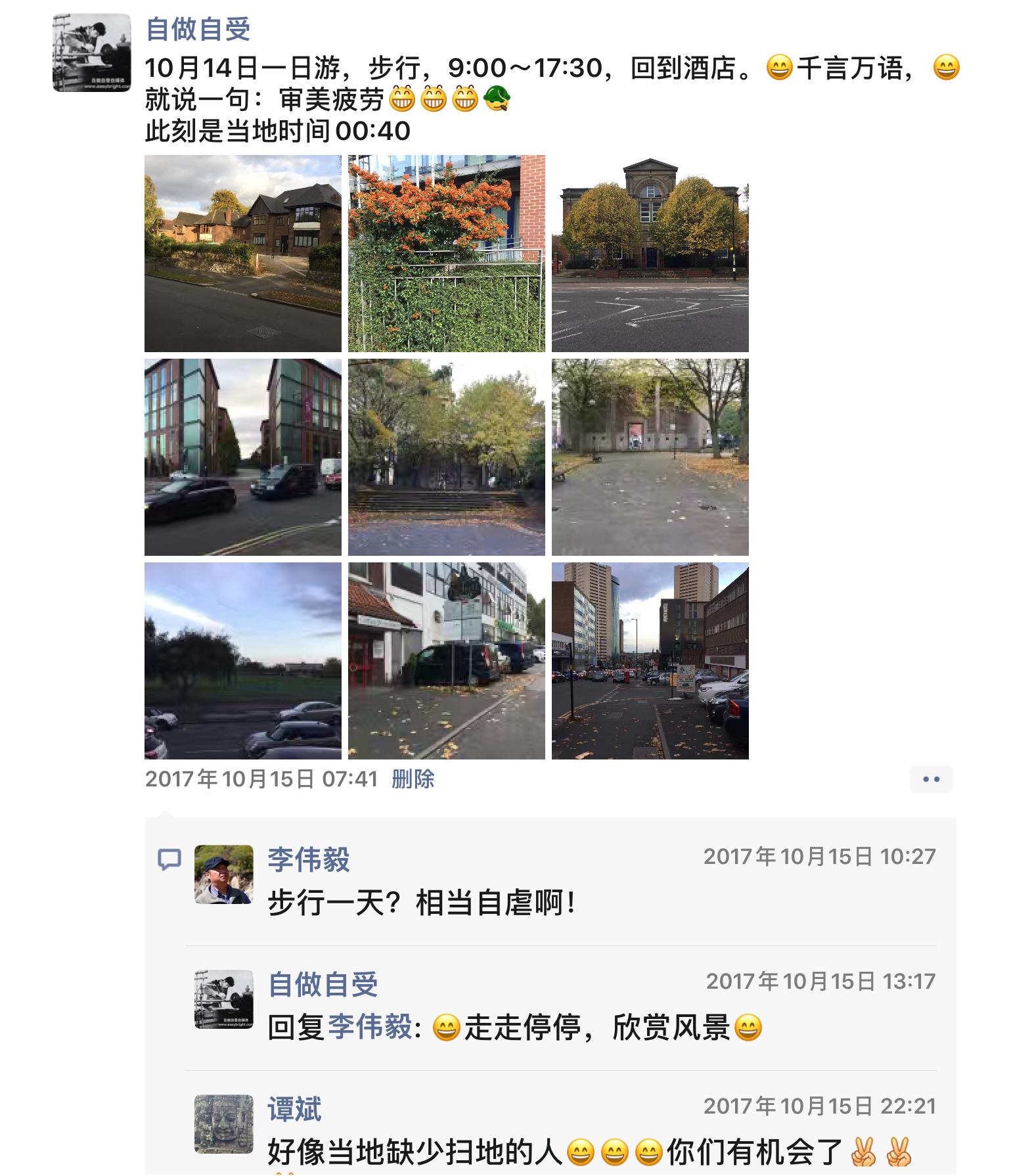Open the photo of the domed building between trees
This screenshot has height=1176, width=1009.
click(x=650, y=254)
